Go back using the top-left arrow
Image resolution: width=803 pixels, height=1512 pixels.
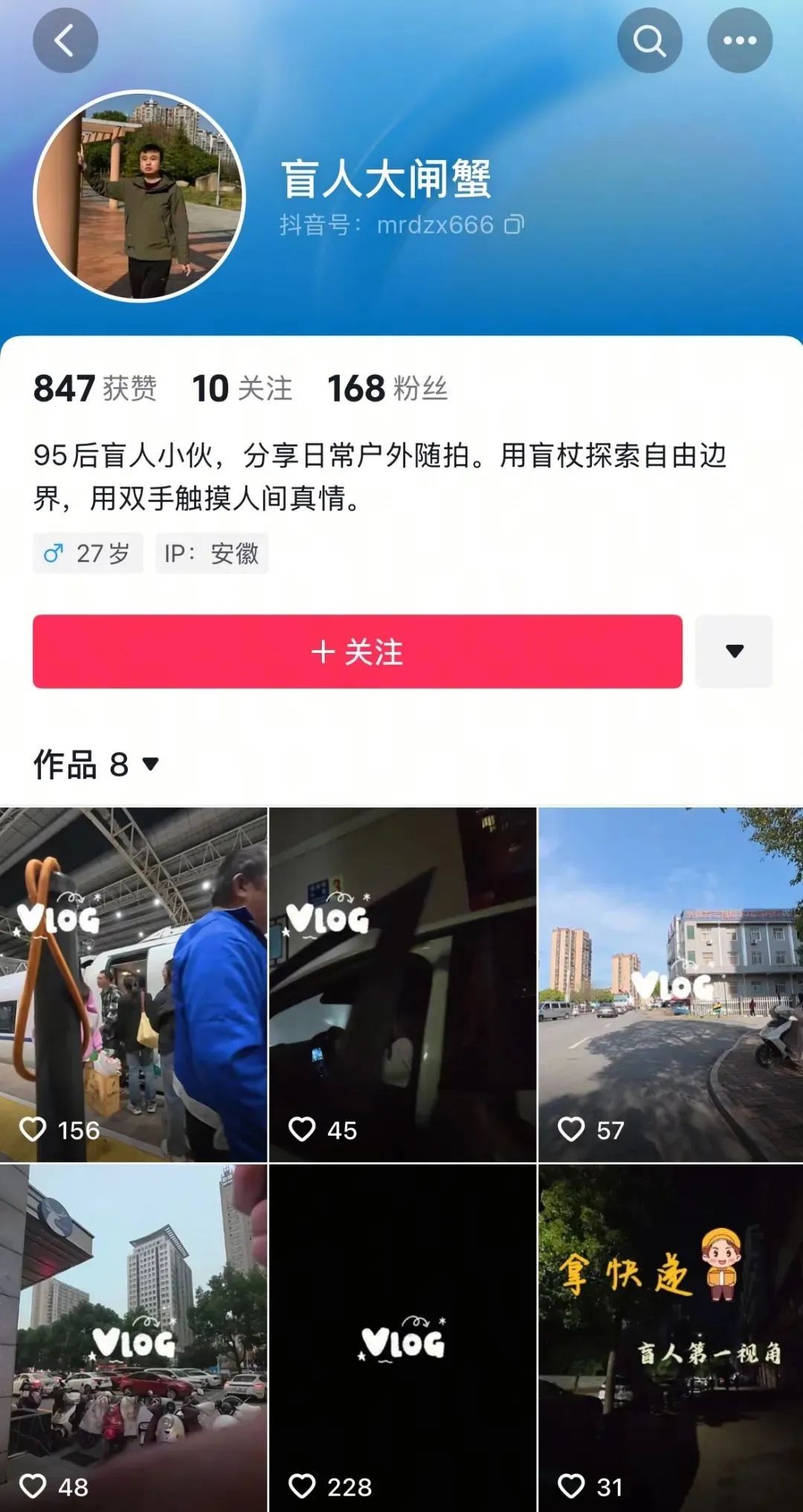[65, 41]
